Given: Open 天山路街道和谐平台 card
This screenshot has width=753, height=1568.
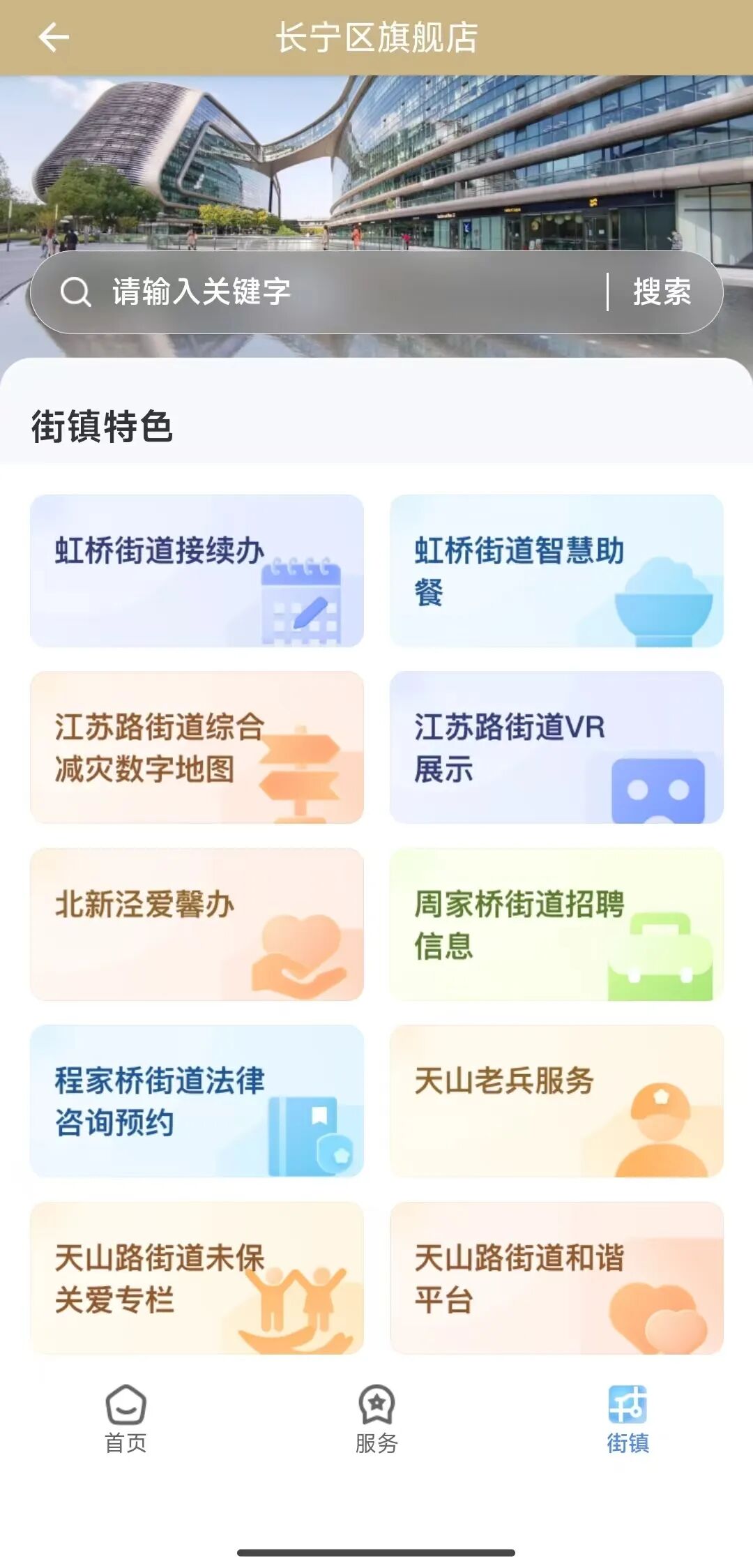Looking at the screenshot, I should [x=556, y=1278].
